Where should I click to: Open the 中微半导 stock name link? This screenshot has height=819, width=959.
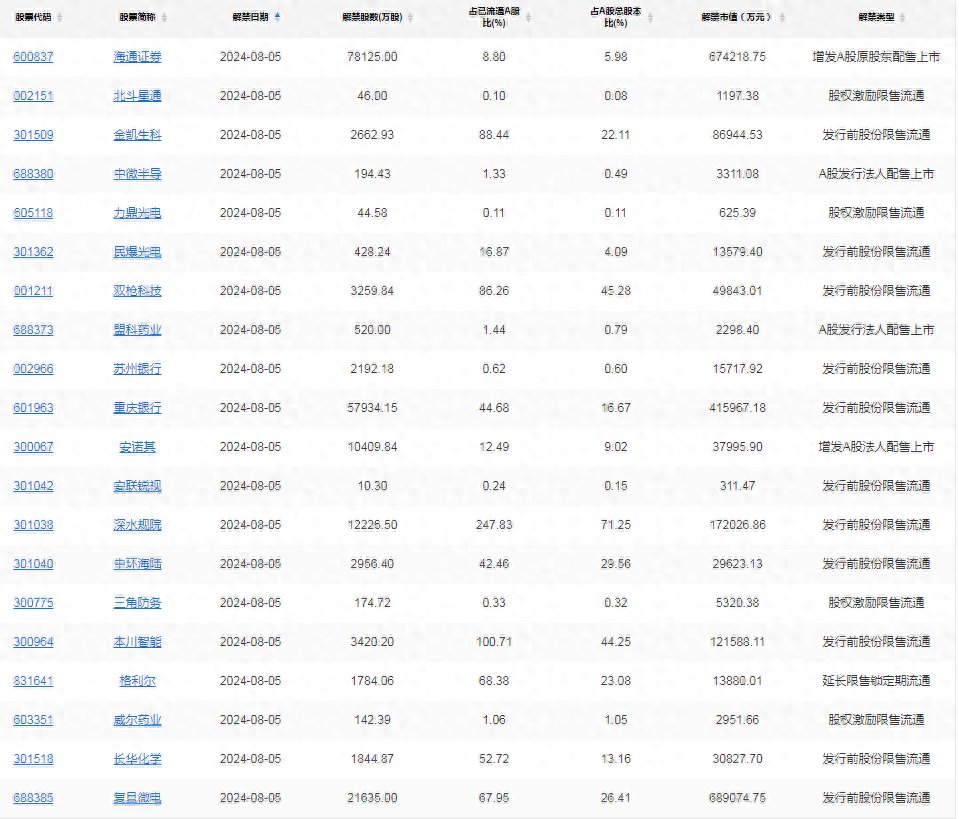[137, 174]
